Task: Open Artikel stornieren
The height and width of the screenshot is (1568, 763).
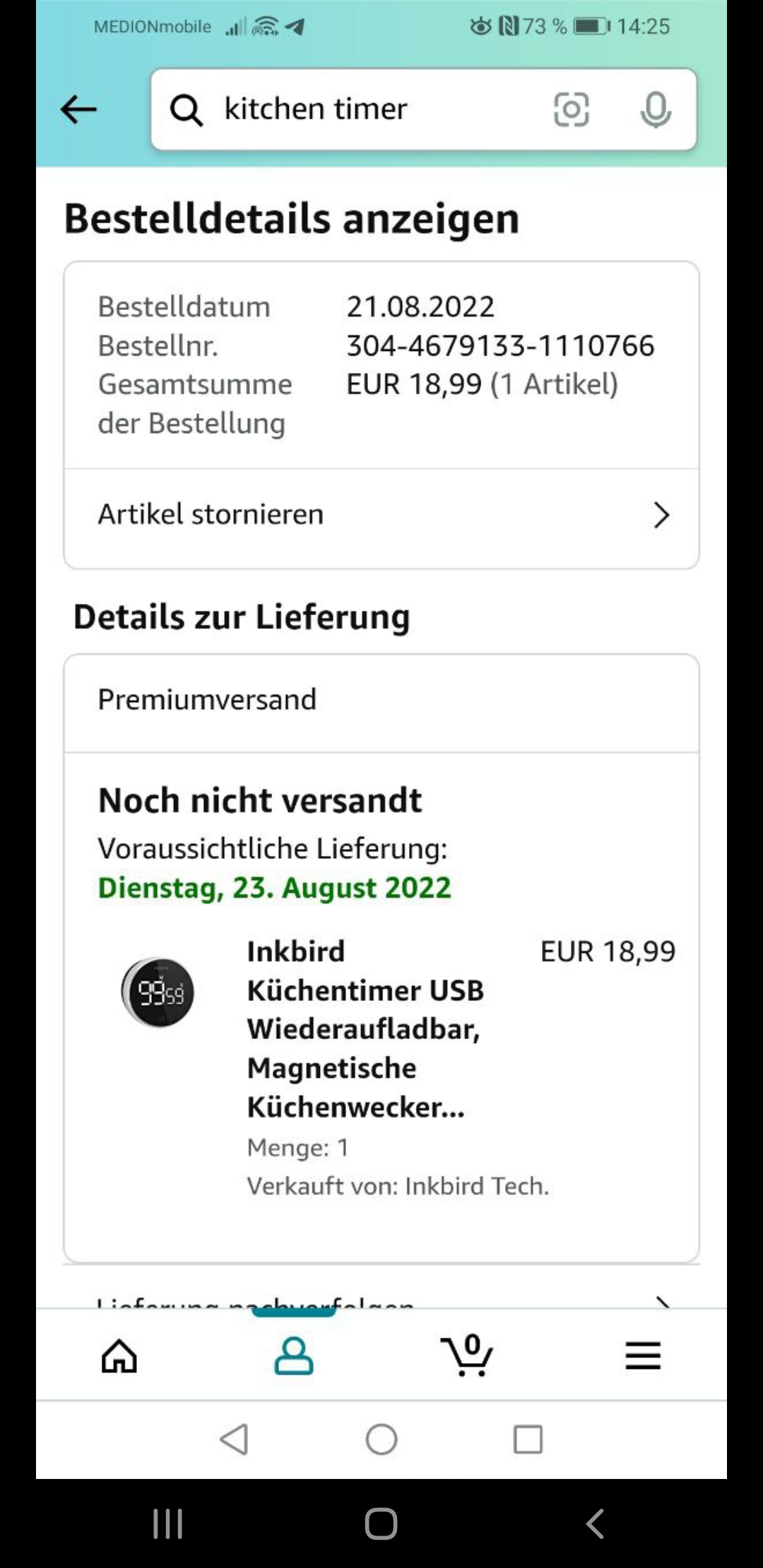Action: [381, 515]
